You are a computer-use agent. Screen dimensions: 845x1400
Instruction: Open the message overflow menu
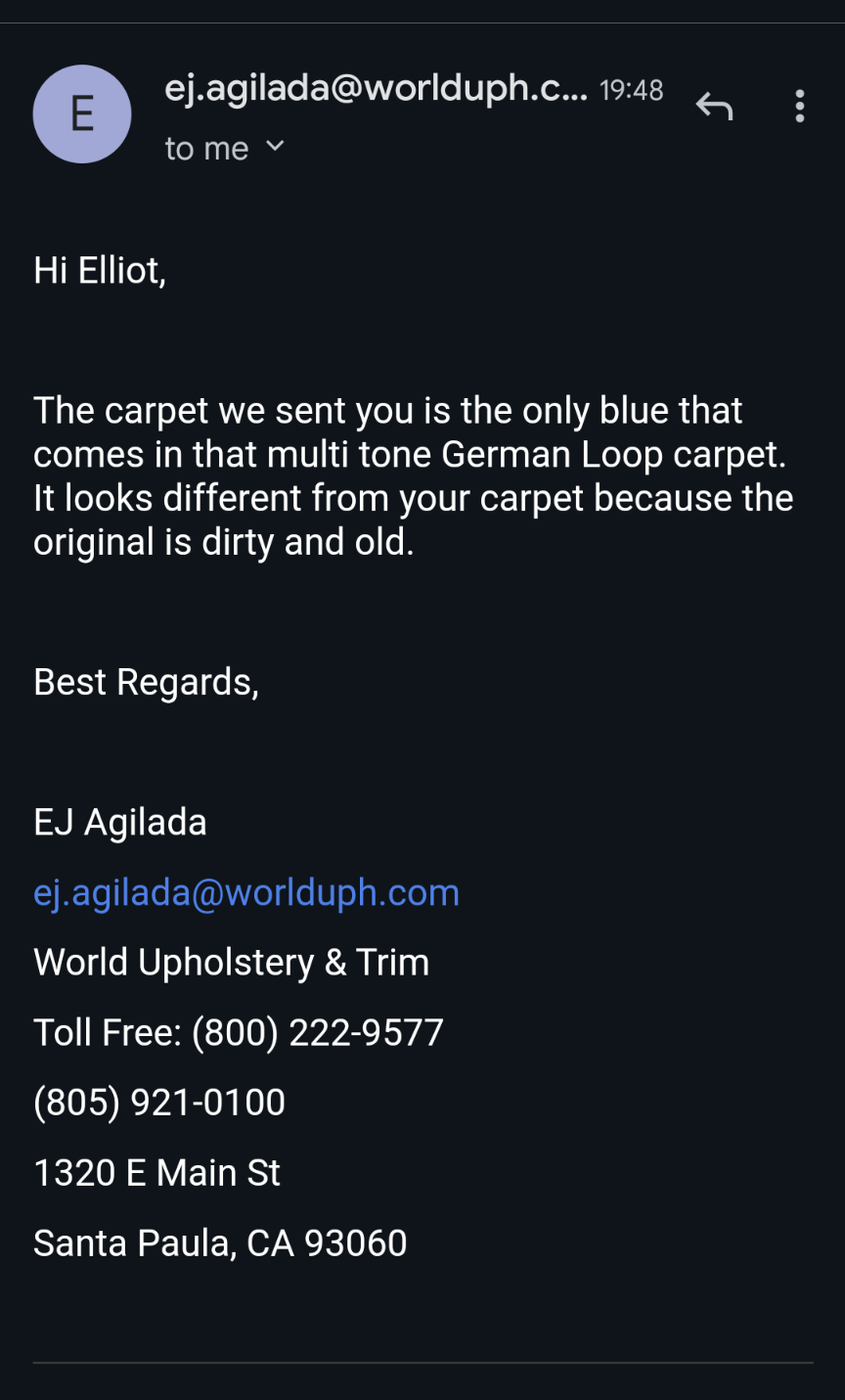point(799,106)
